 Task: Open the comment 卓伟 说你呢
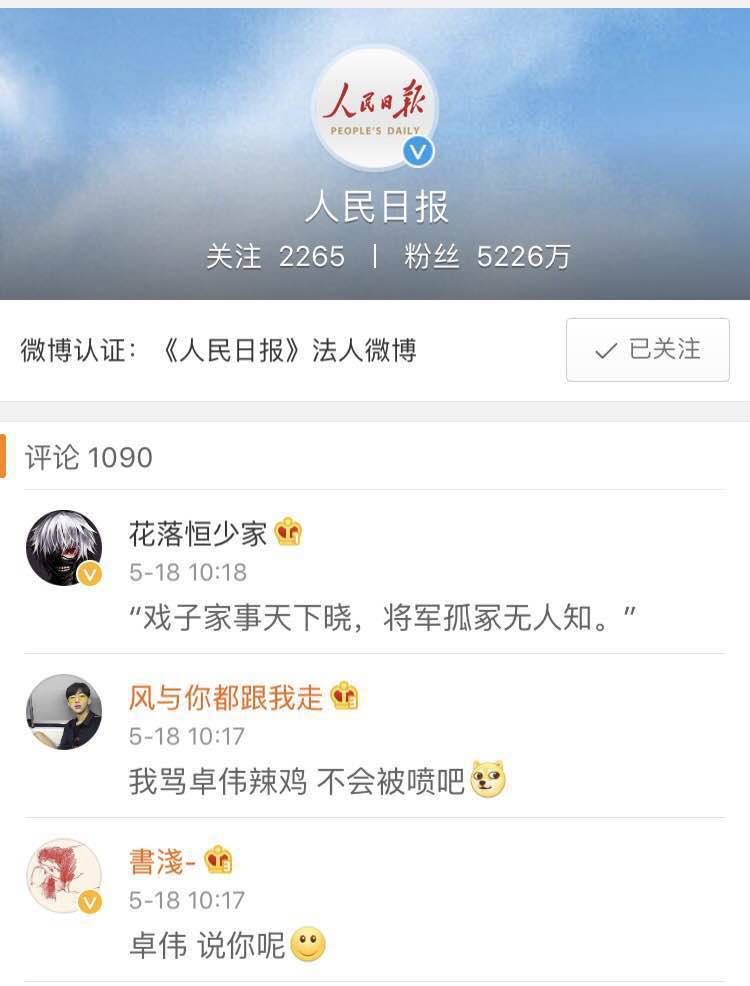coord(208,945)
